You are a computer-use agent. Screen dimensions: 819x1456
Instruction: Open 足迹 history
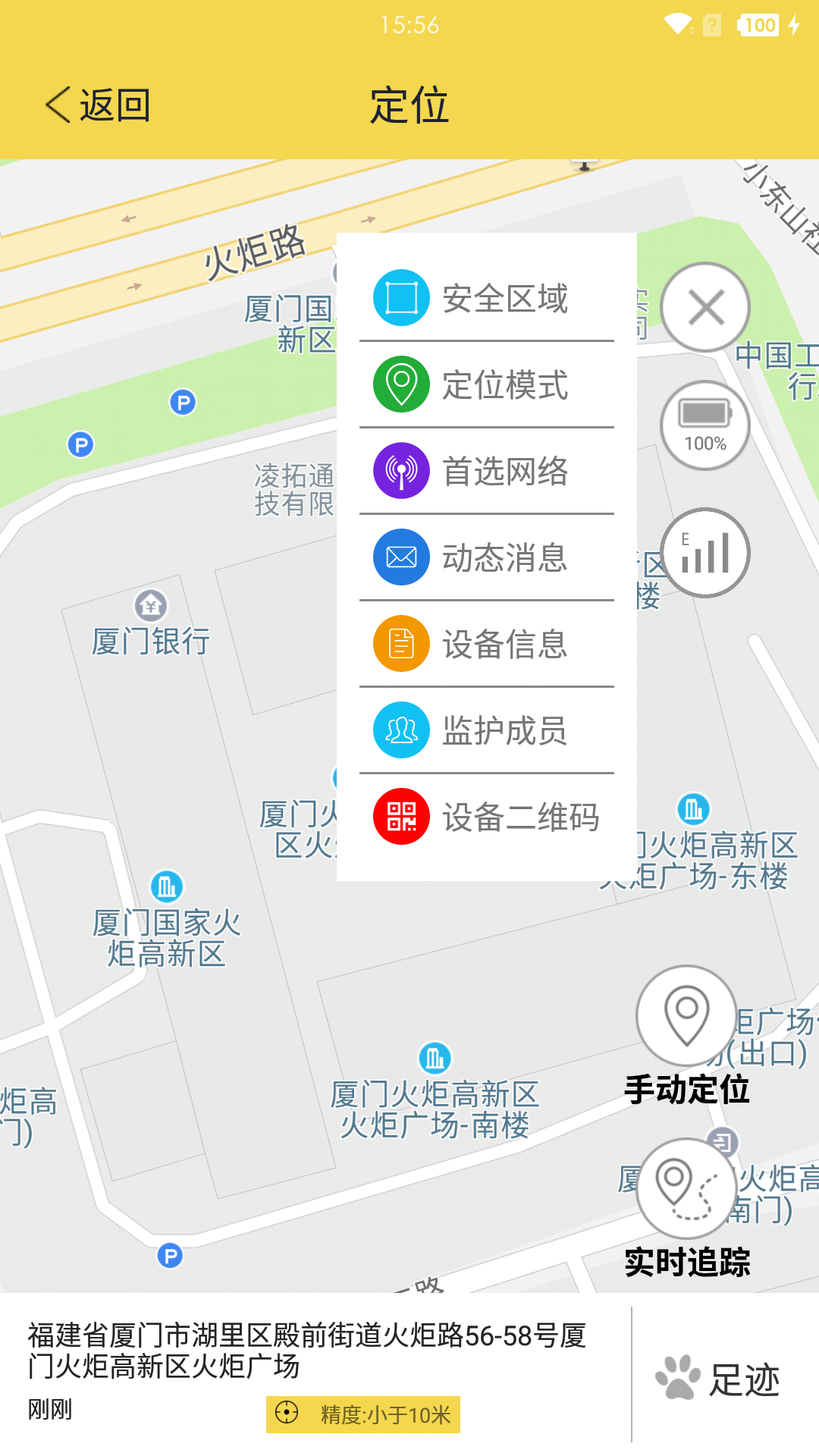click(x=720, y=1378)
